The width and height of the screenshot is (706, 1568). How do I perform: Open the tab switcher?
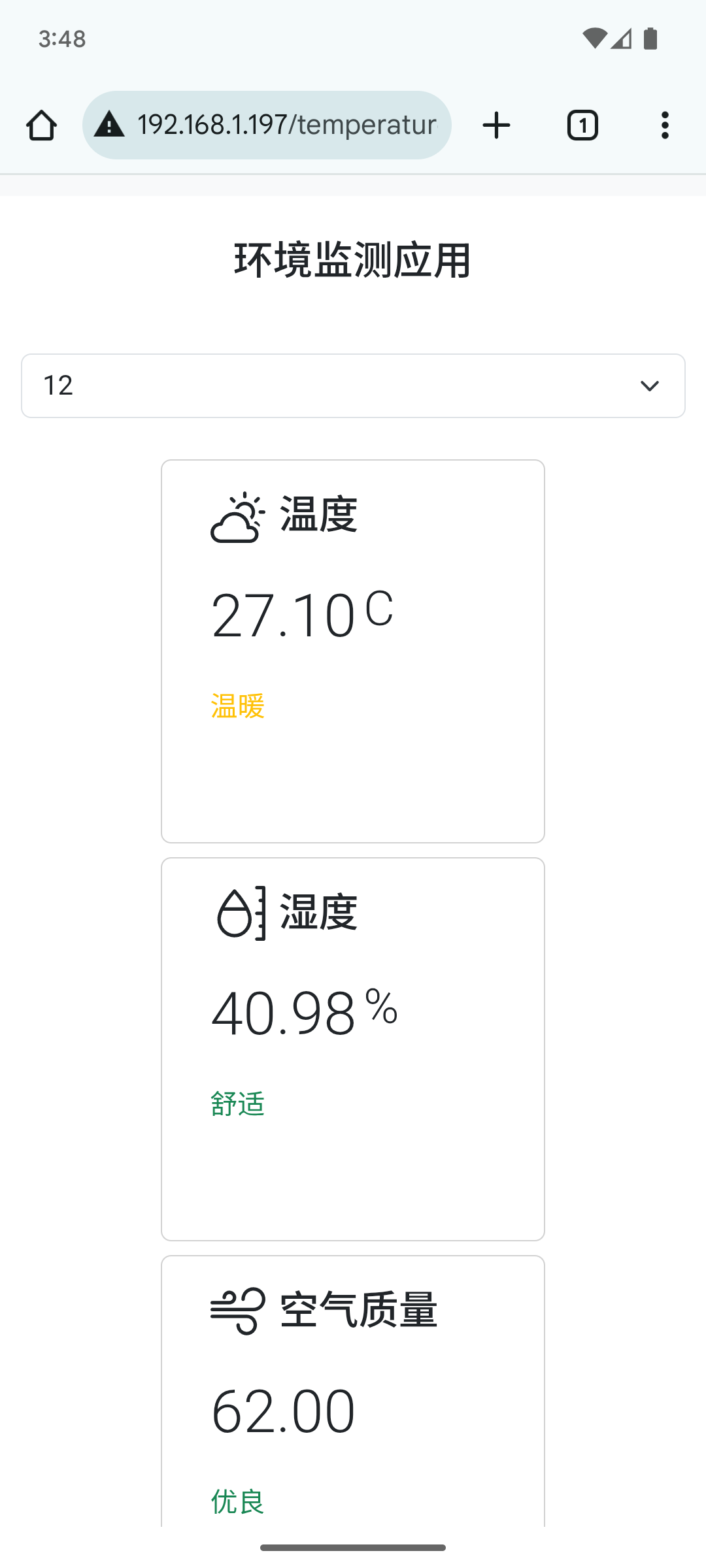pos(582,125)
